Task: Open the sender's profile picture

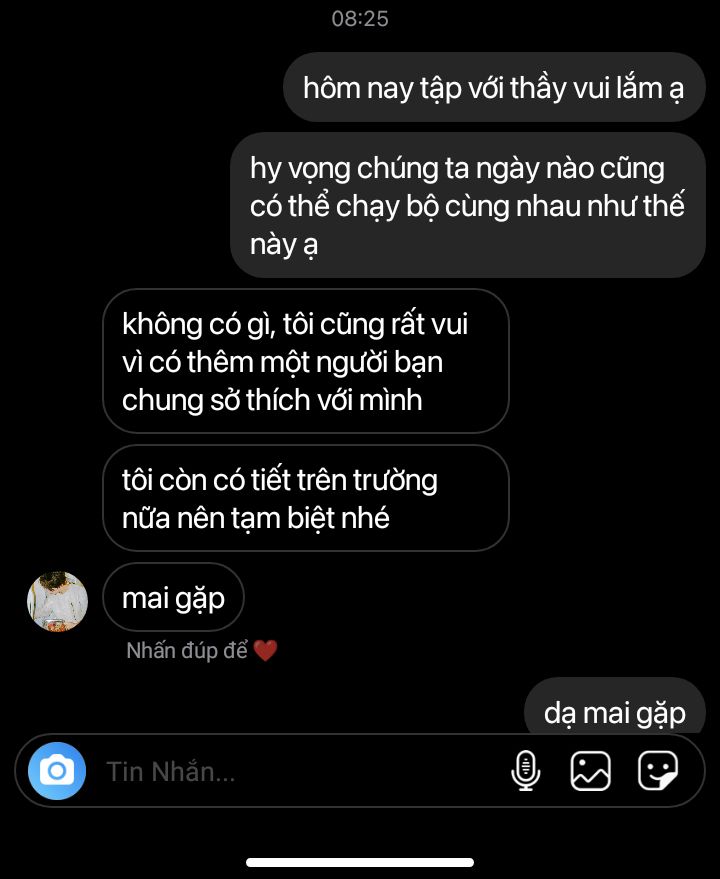Action: [x=57, y=601]
